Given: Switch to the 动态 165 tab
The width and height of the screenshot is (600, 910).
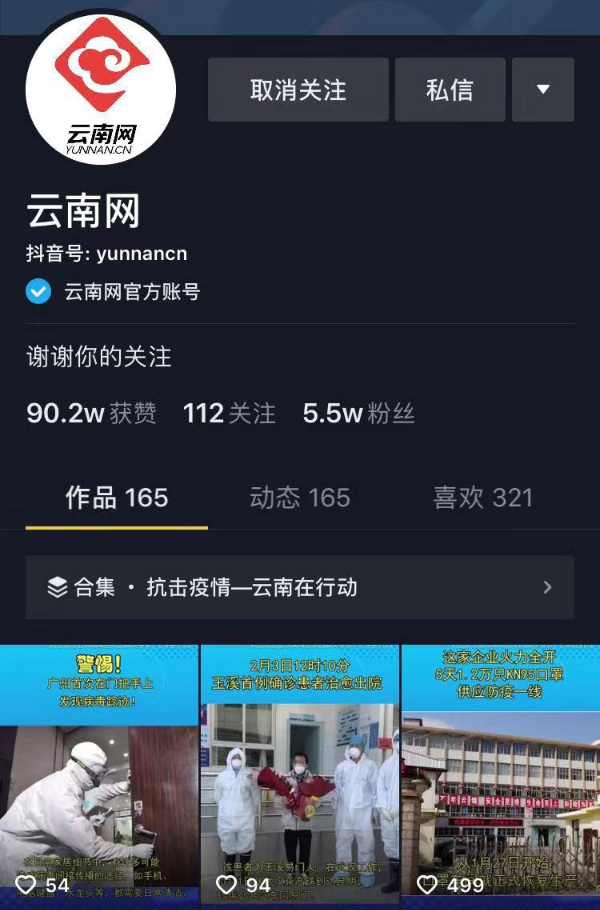Looking at the screenshot, I should pos(300,498).
